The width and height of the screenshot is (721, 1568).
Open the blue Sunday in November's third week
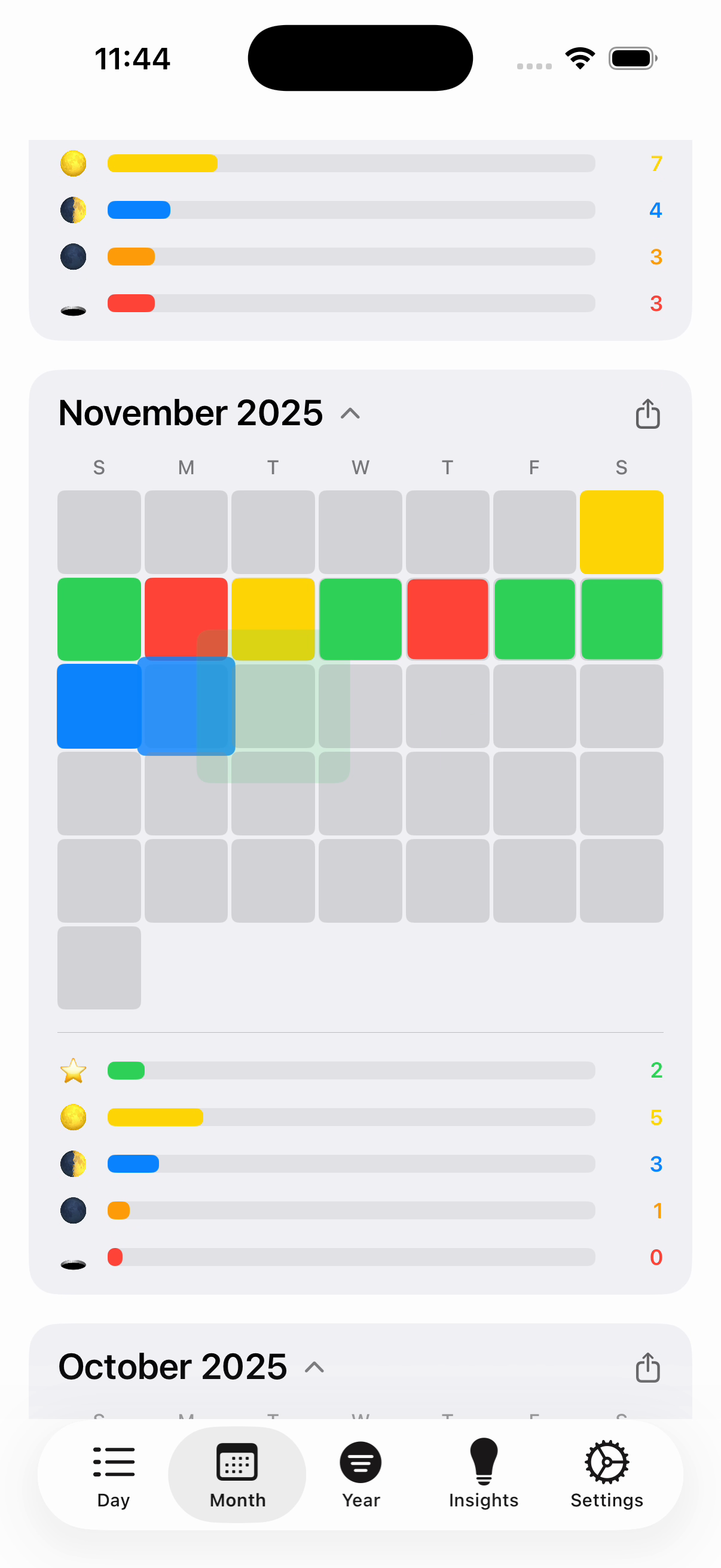(x=97, y=706)
